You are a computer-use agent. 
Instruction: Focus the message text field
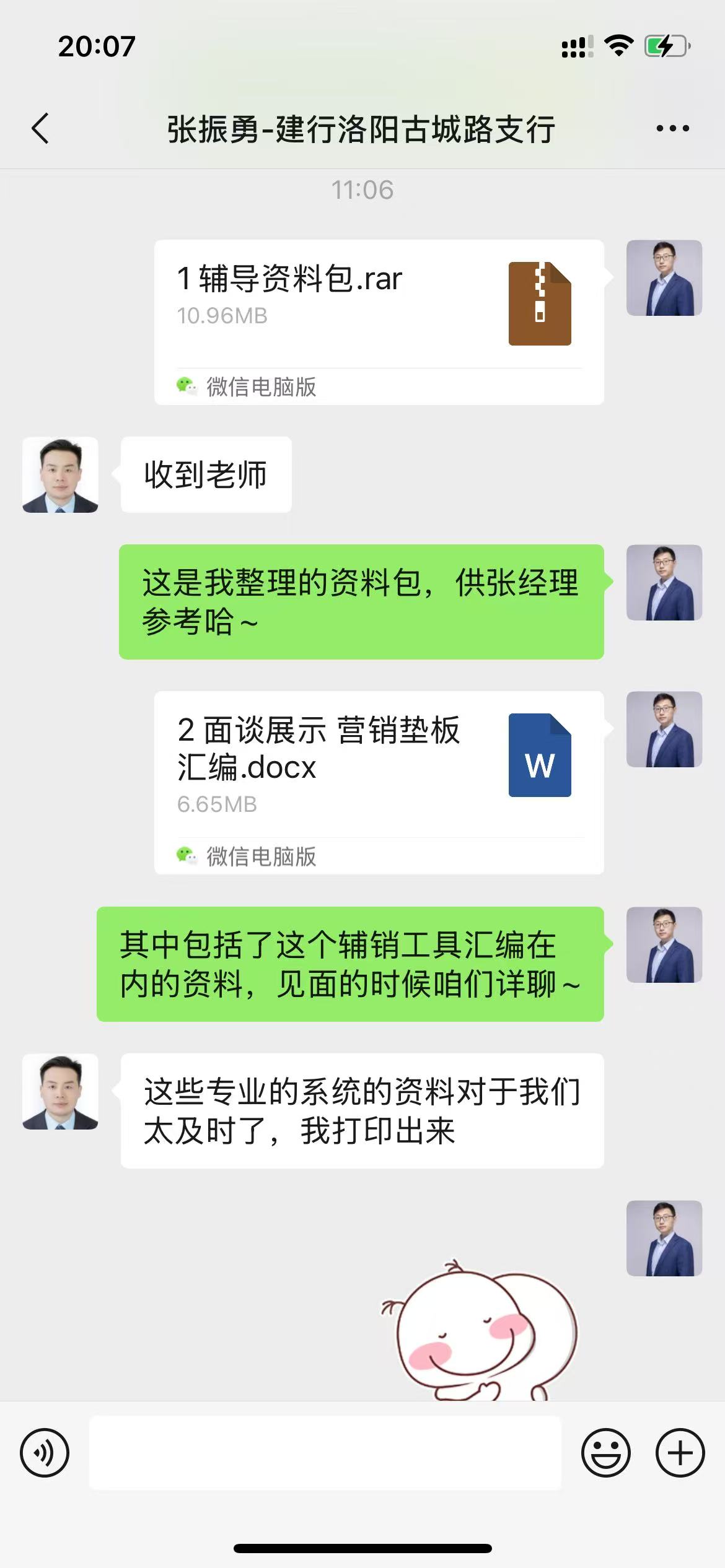coord(325,1452)
